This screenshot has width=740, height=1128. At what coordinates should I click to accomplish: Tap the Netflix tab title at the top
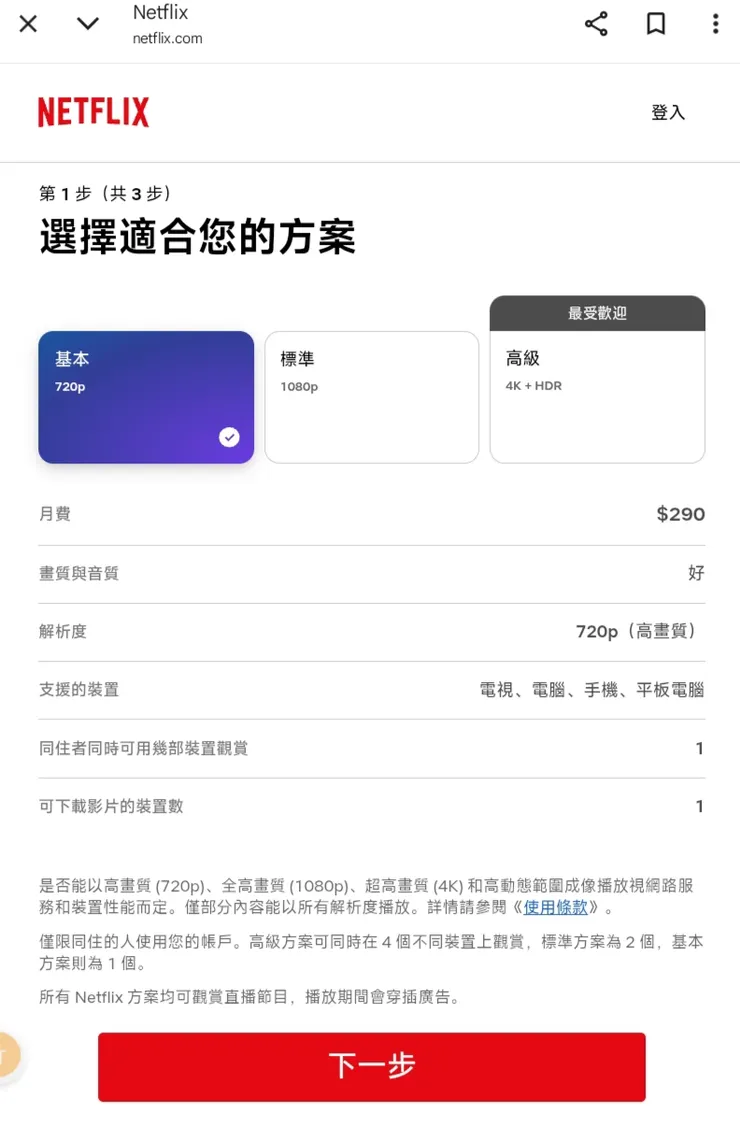pos(160,12)
